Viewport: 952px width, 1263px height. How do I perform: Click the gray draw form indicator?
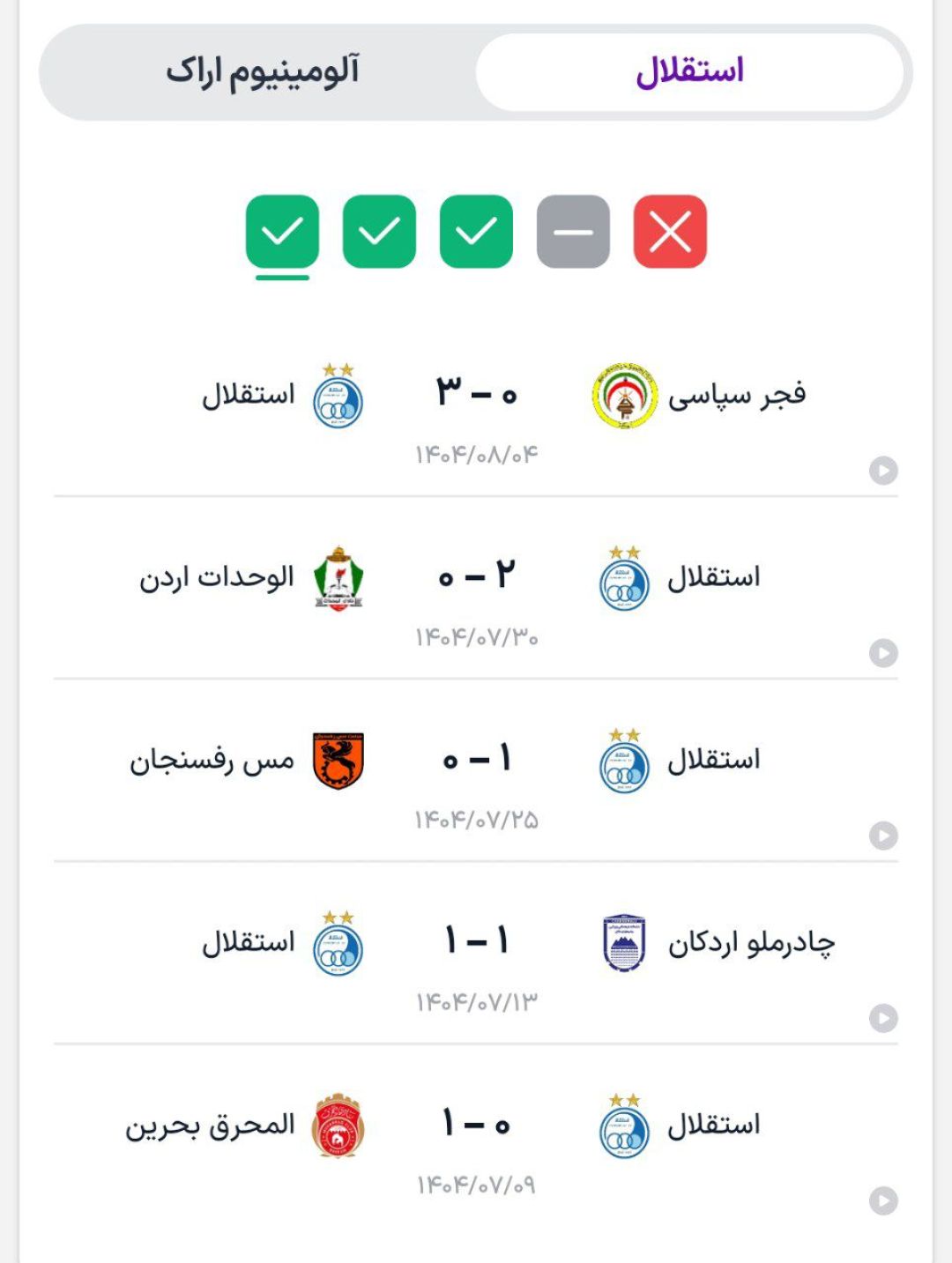(x=572, y=231)
